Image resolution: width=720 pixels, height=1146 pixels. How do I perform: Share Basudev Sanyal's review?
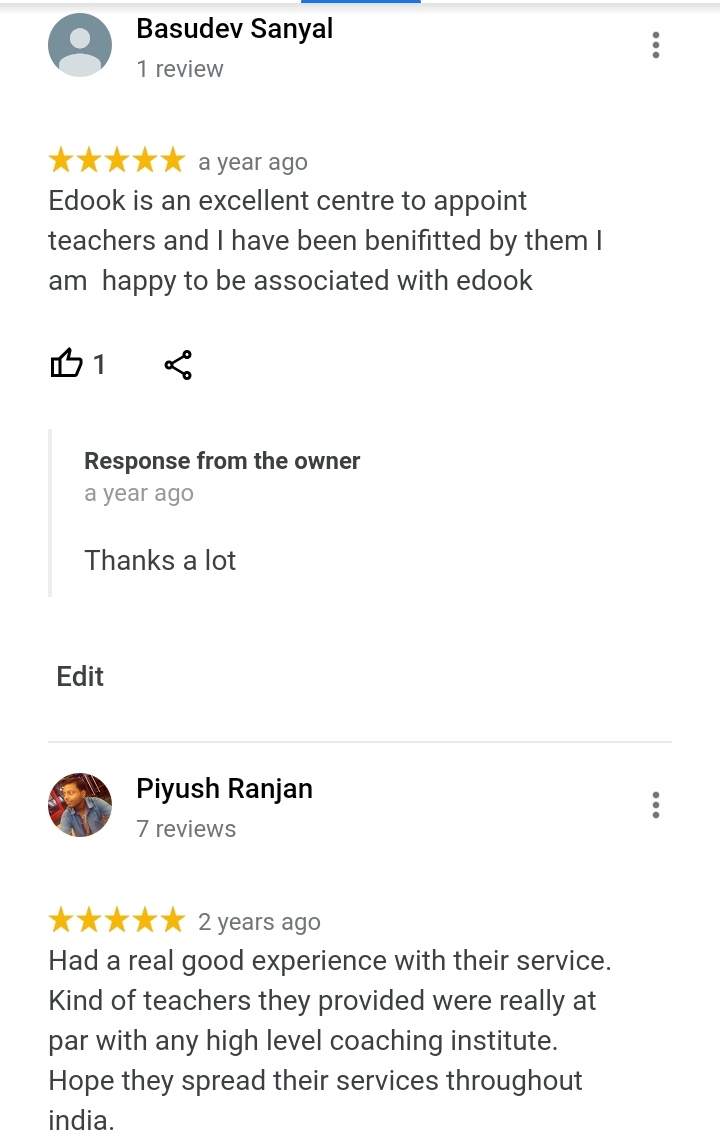coord(178,365)
